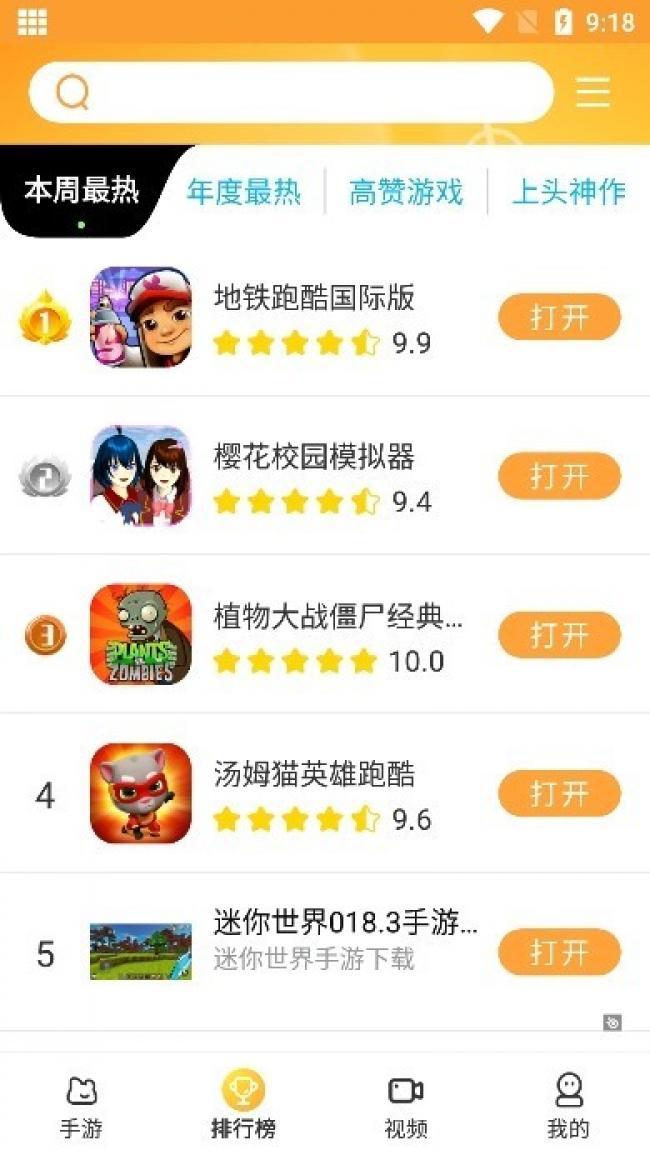Launch 植物大战僵尸经典 with its 打开 button

click(559, 635)
